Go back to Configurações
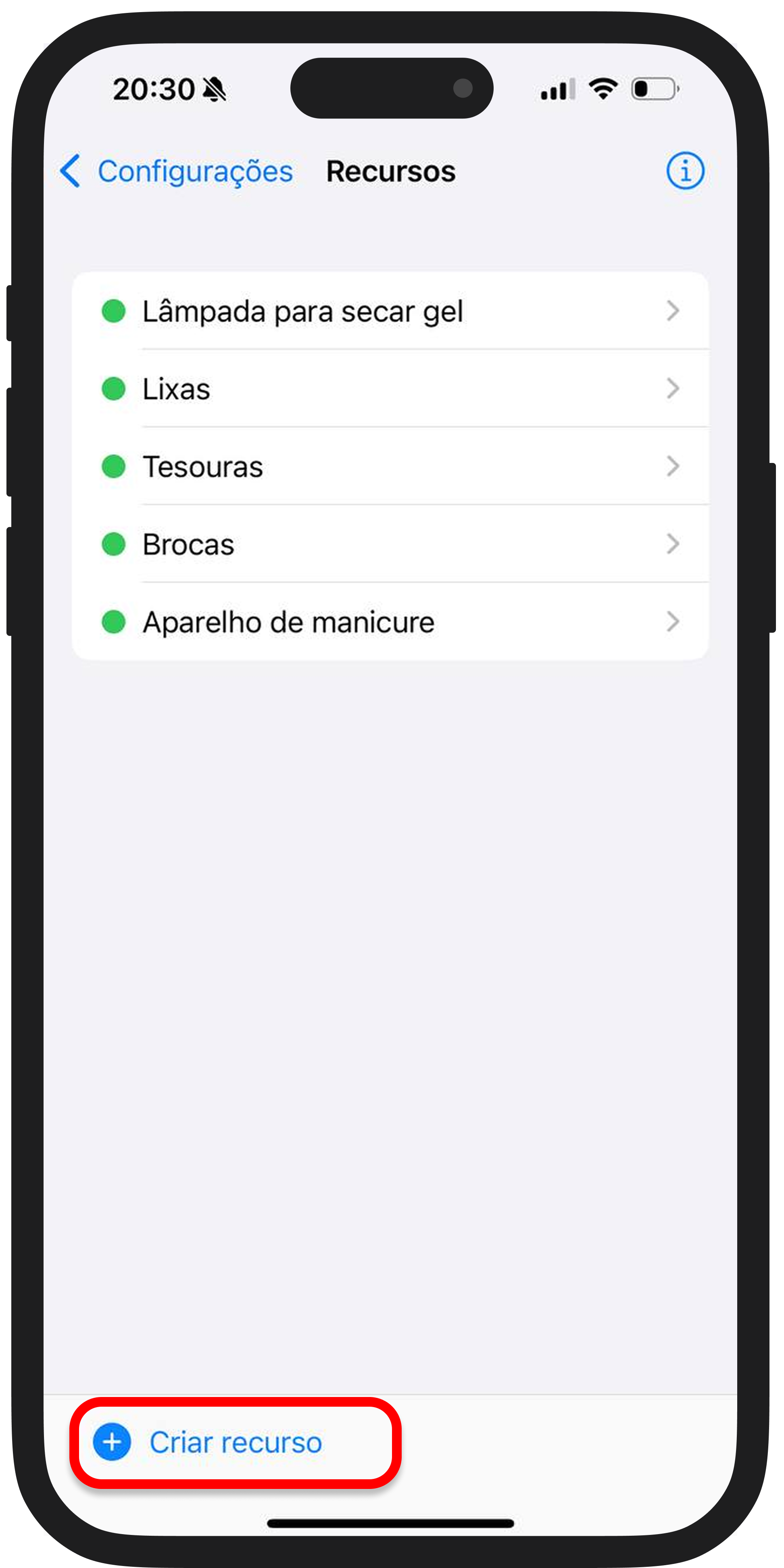Image resolution: width=784 pixels, height=1568 pixels. (x=177, y=171)
